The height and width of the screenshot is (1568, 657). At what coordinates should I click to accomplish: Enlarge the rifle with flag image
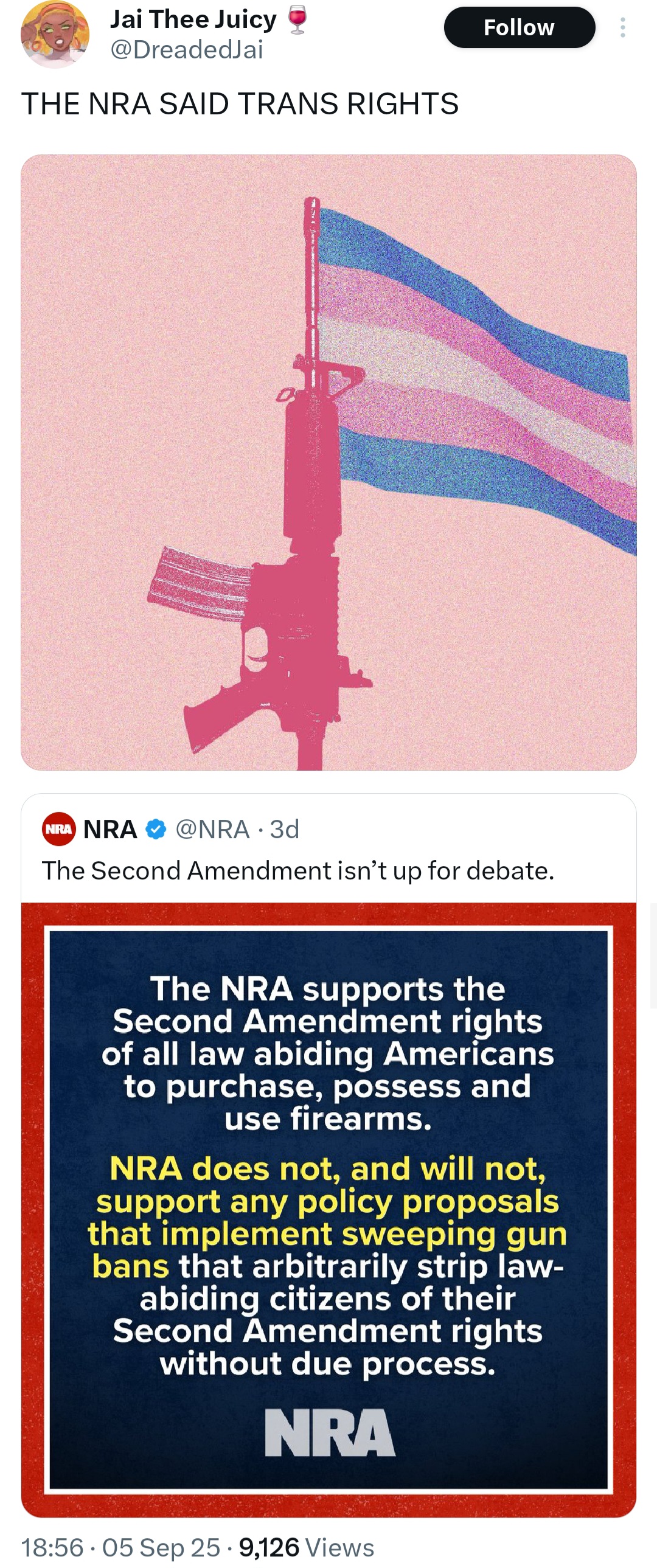coord(329,463)
